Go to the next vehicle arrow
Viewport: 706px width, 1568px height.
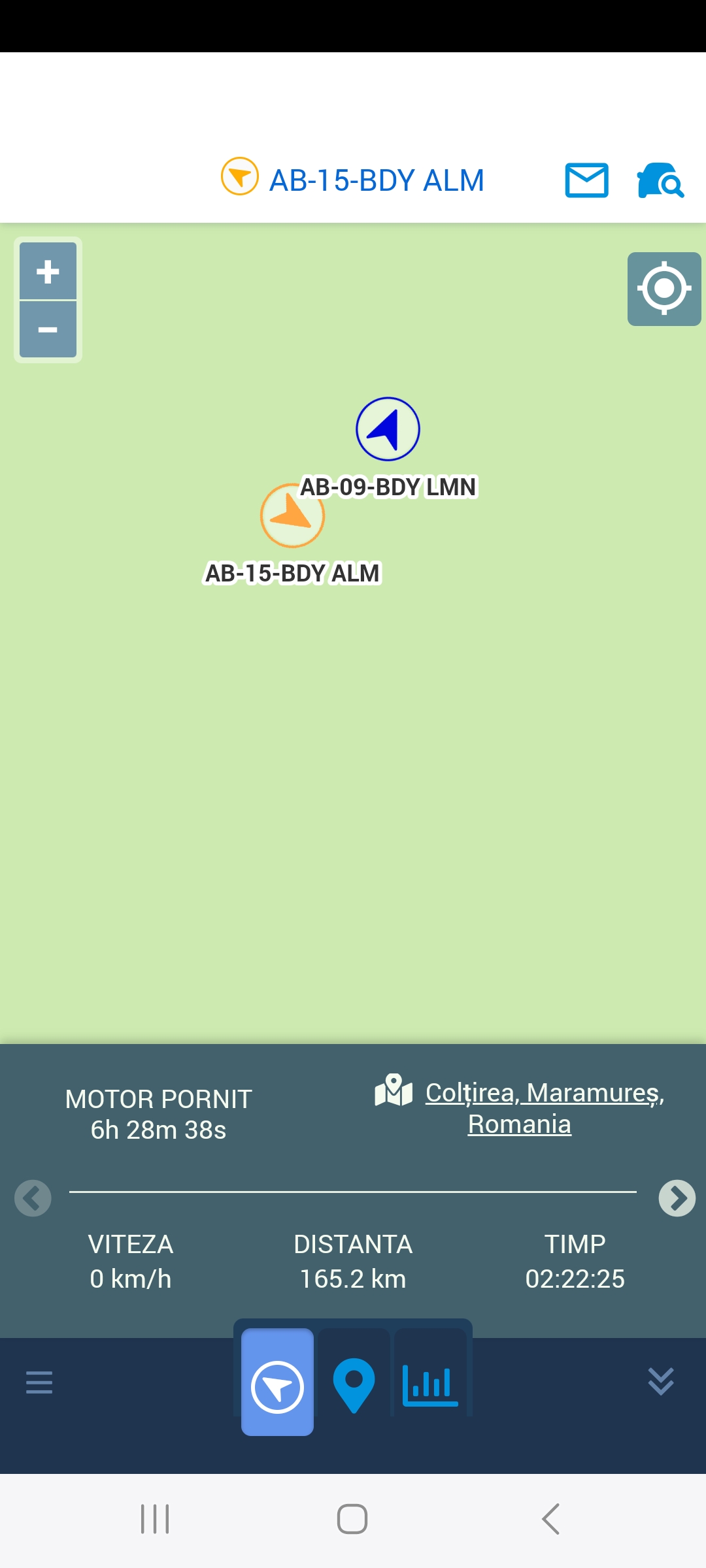[x=677, y=1198]
